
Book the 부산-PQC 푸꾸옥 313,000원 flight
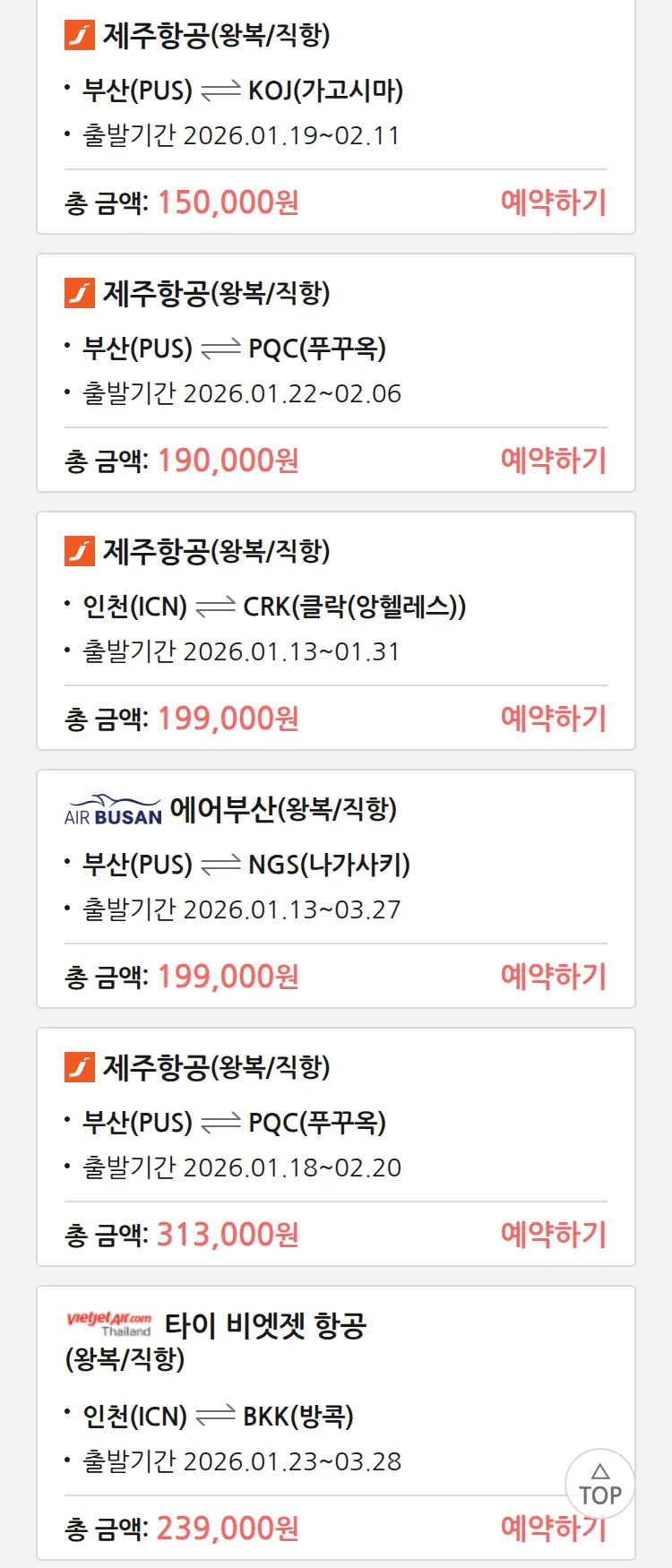coord(553,1235)
